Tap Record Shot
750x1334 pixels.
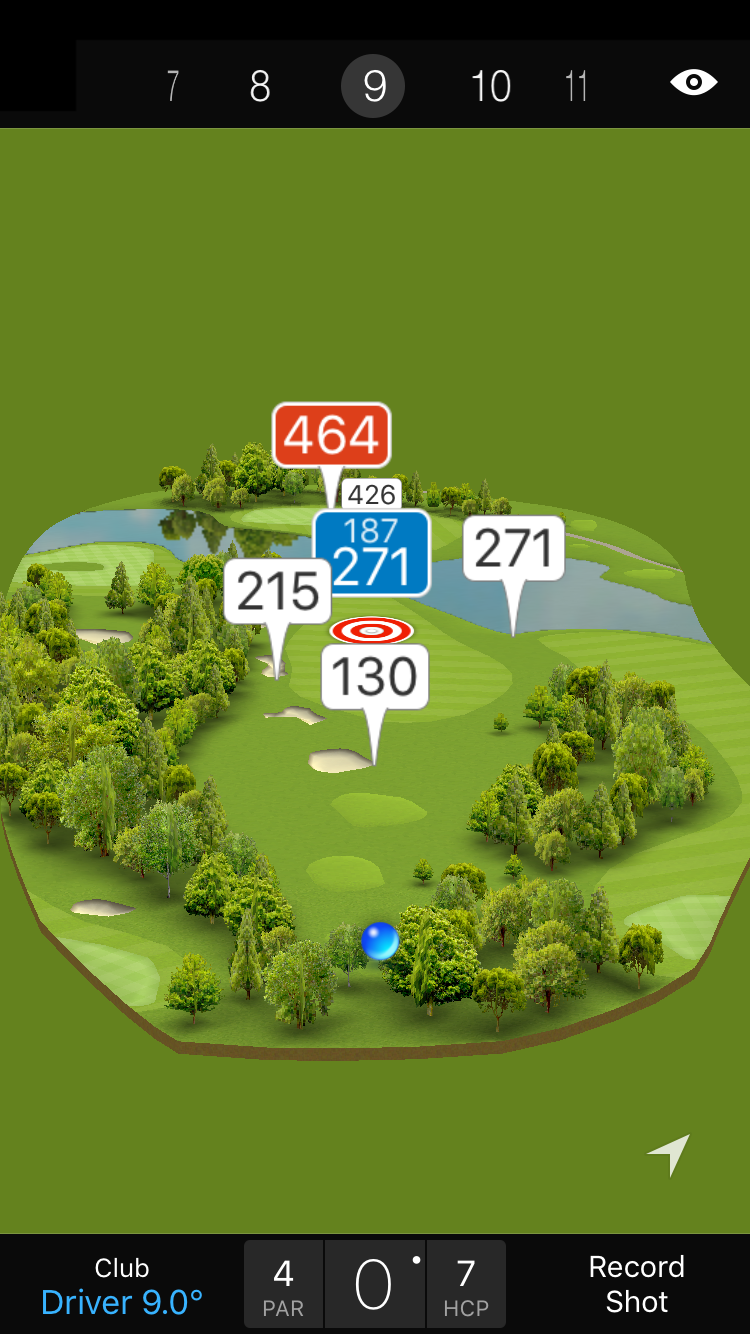click(x=636, y=1284)
